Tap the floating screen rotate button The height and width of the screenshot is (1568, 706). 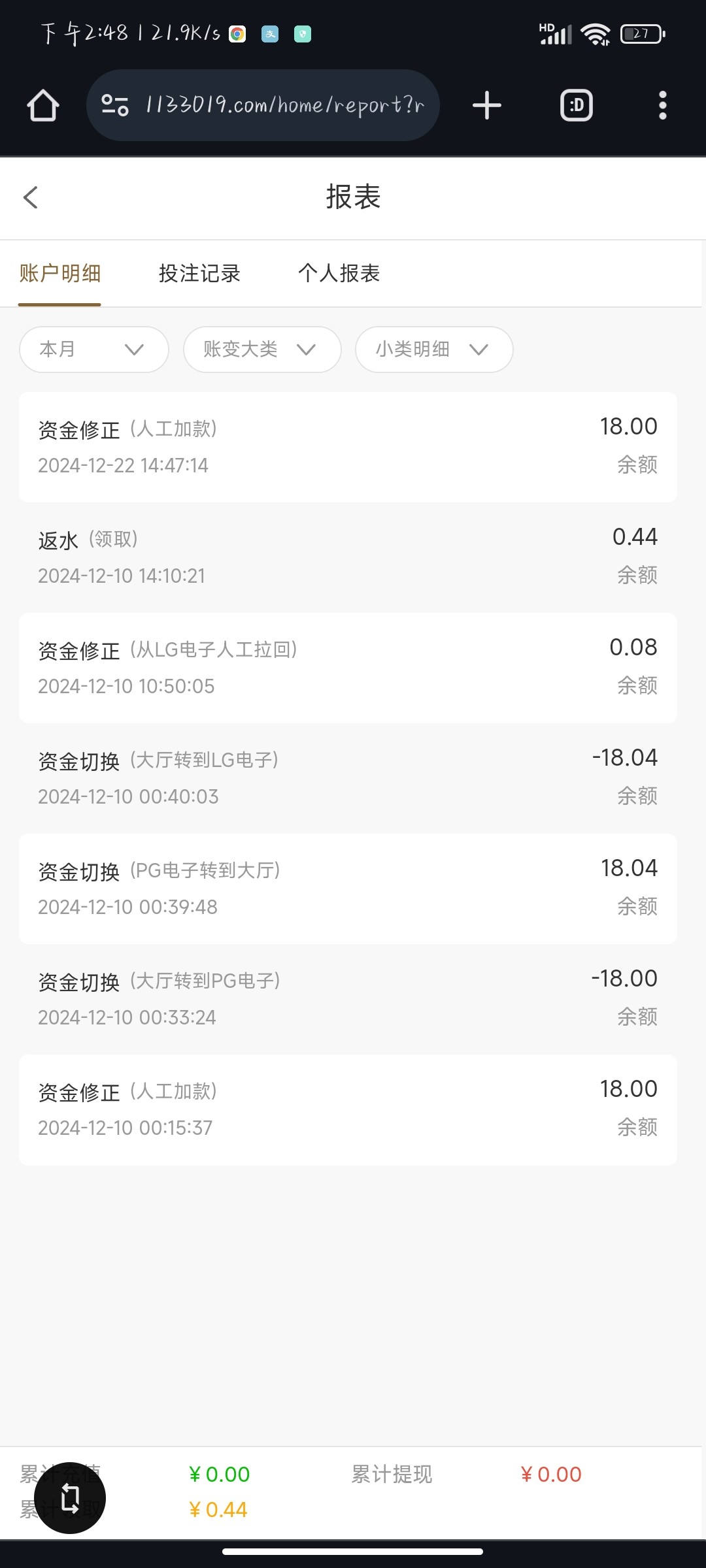pos(70,1498)
